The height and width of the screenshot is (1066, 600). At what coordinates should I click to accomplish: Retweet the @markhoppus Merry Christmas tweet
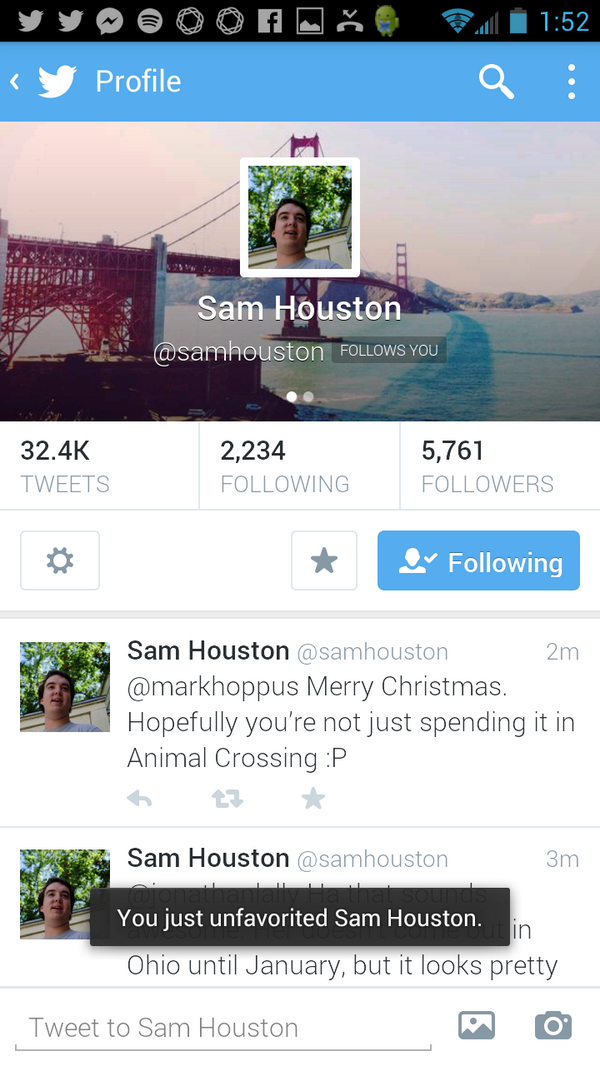pyautogui.click(x=228, y=798)
